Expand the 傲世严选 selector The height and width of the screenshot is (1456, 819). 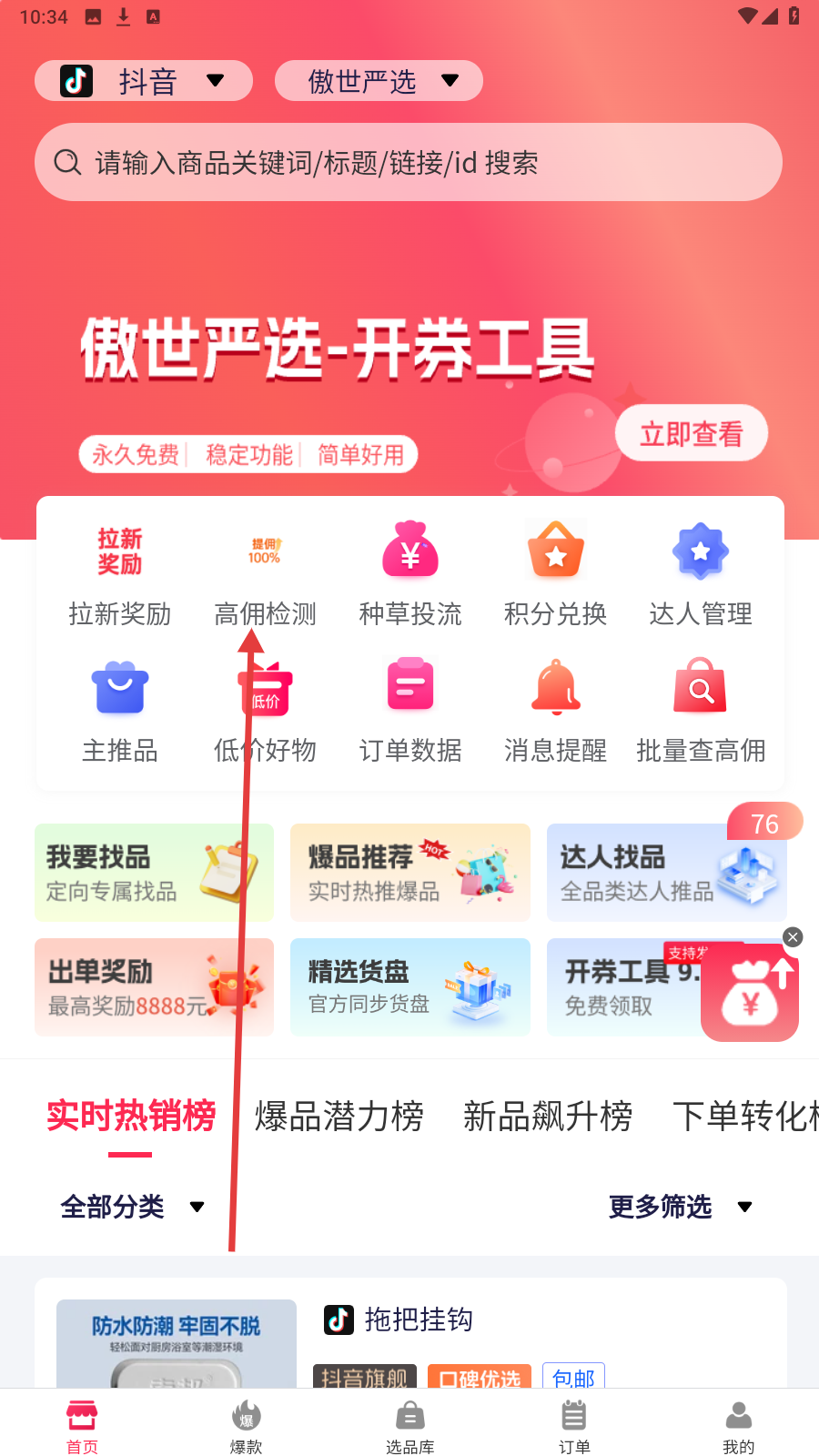point(379,81)
